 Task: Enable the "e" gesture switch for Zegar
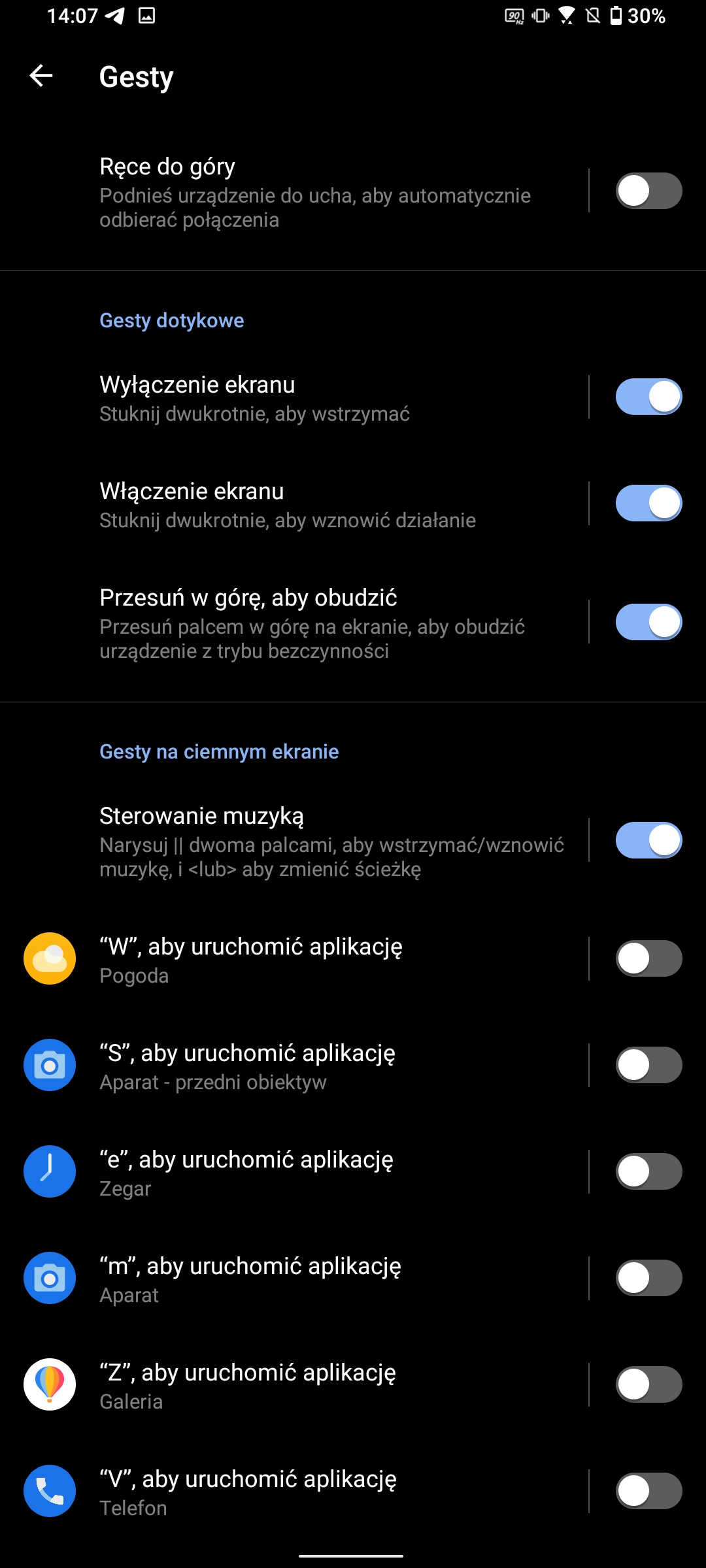pyautogui.click(x=648, y=1171)
